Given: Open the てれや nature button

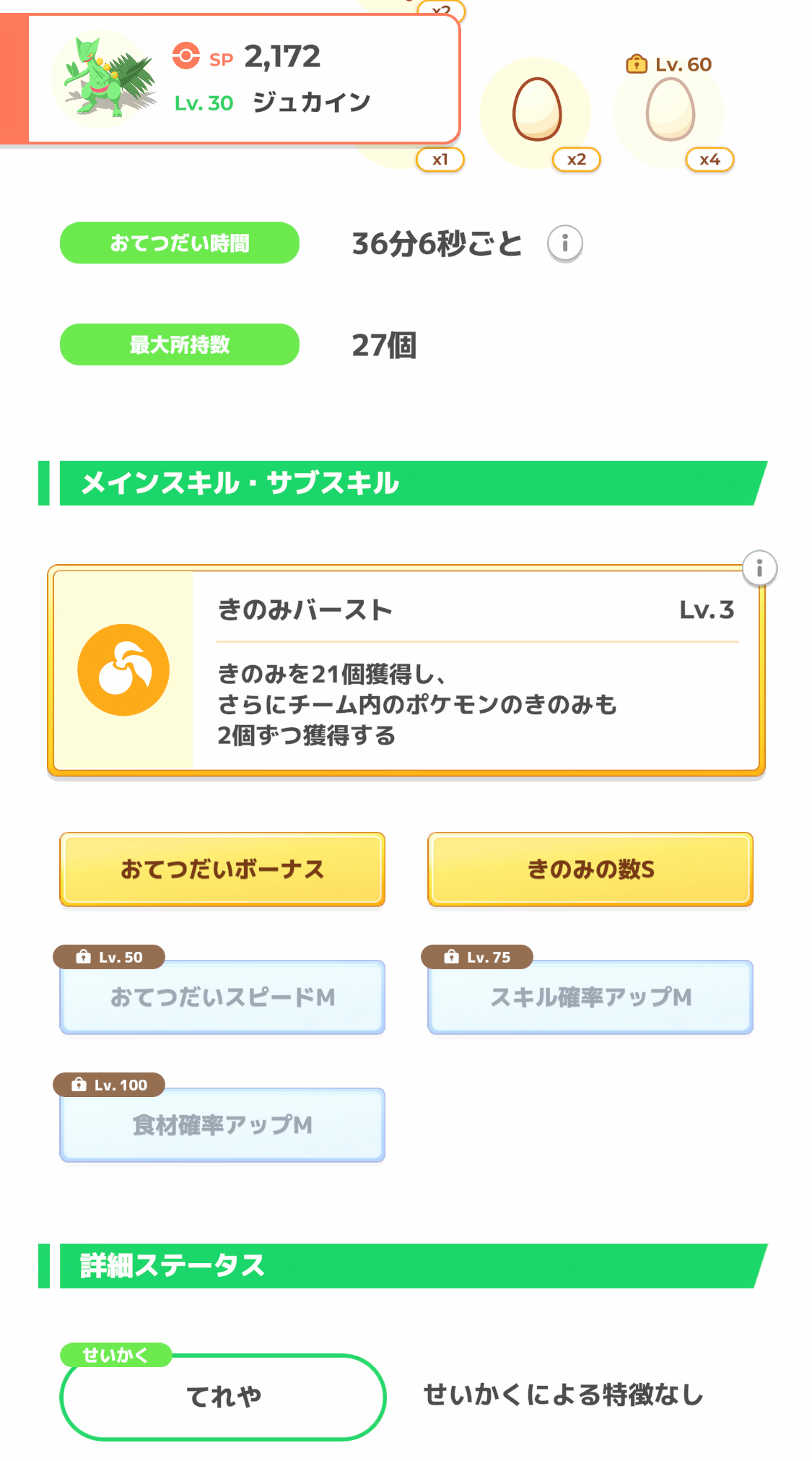Looking at the screenshot, I should click(x=223, y=1397).
